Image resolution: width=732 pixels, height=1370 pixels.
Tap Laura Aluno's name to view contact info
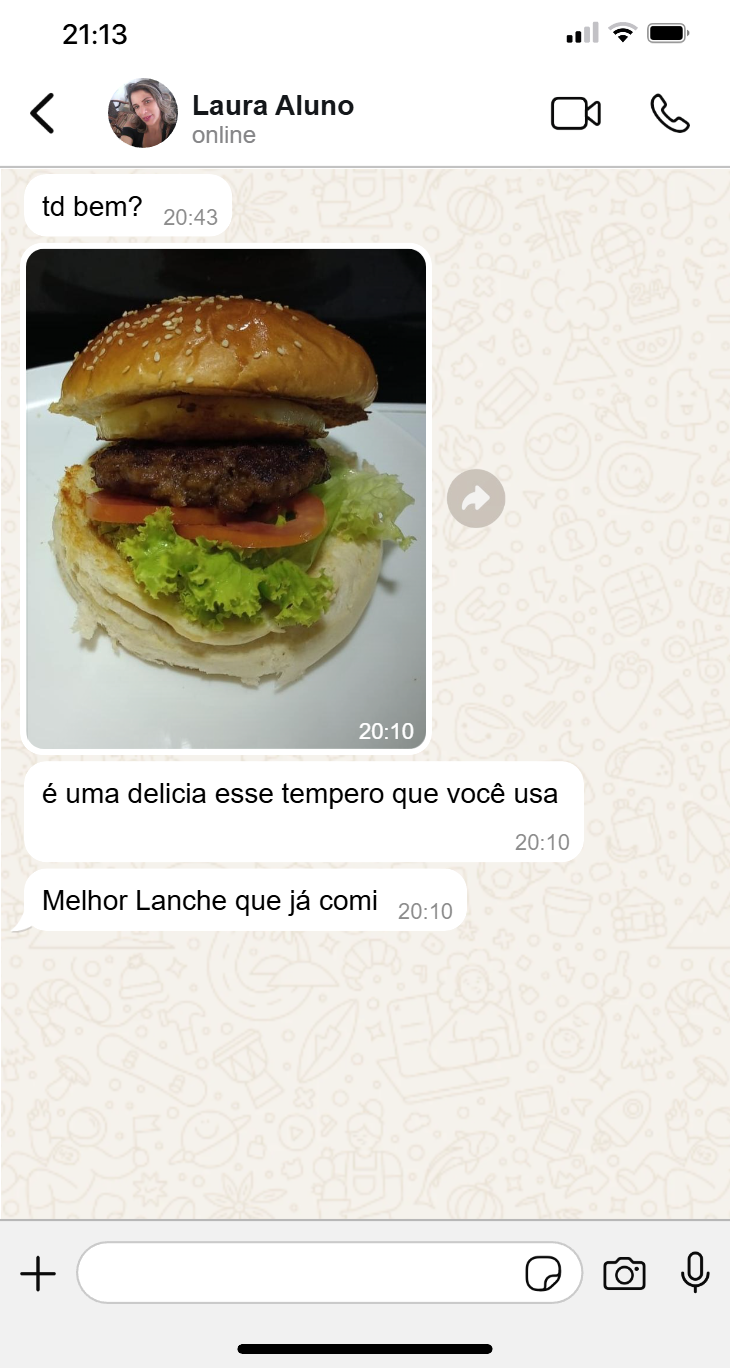click(x=273, y=105)
